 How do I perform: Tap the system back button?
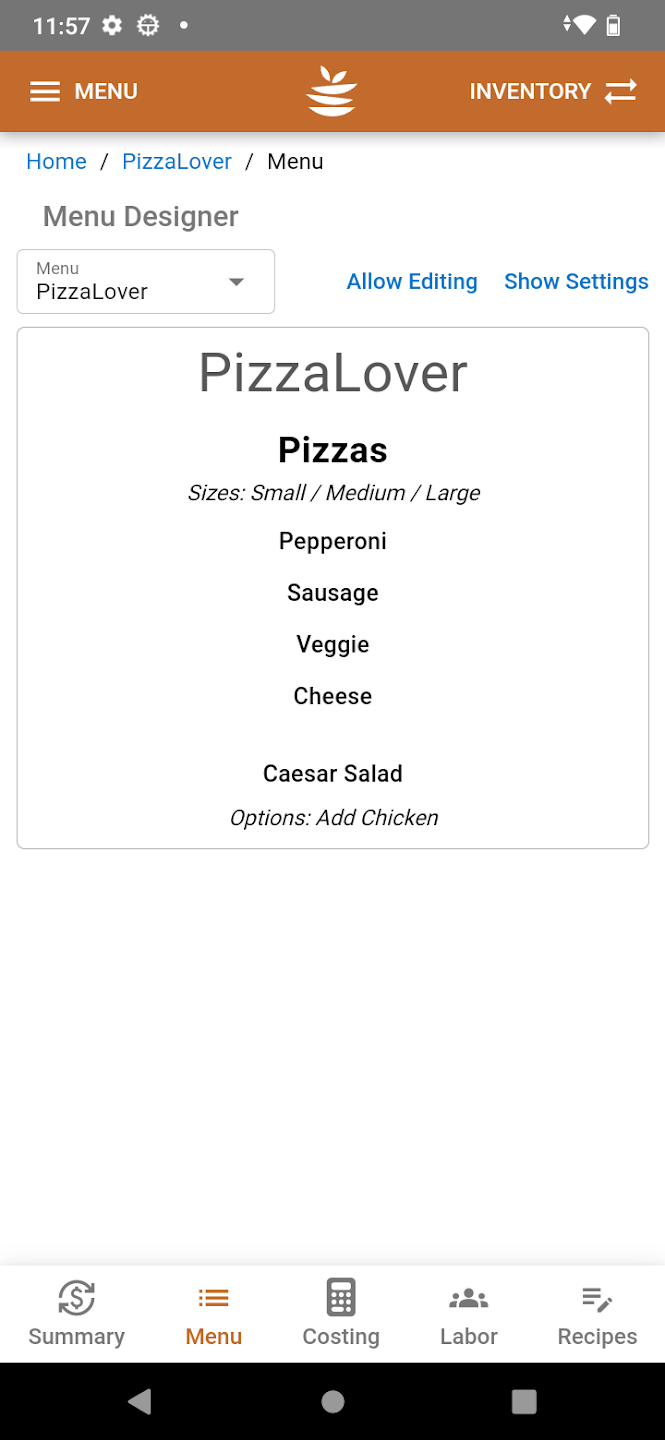(x=140, y=1401)
